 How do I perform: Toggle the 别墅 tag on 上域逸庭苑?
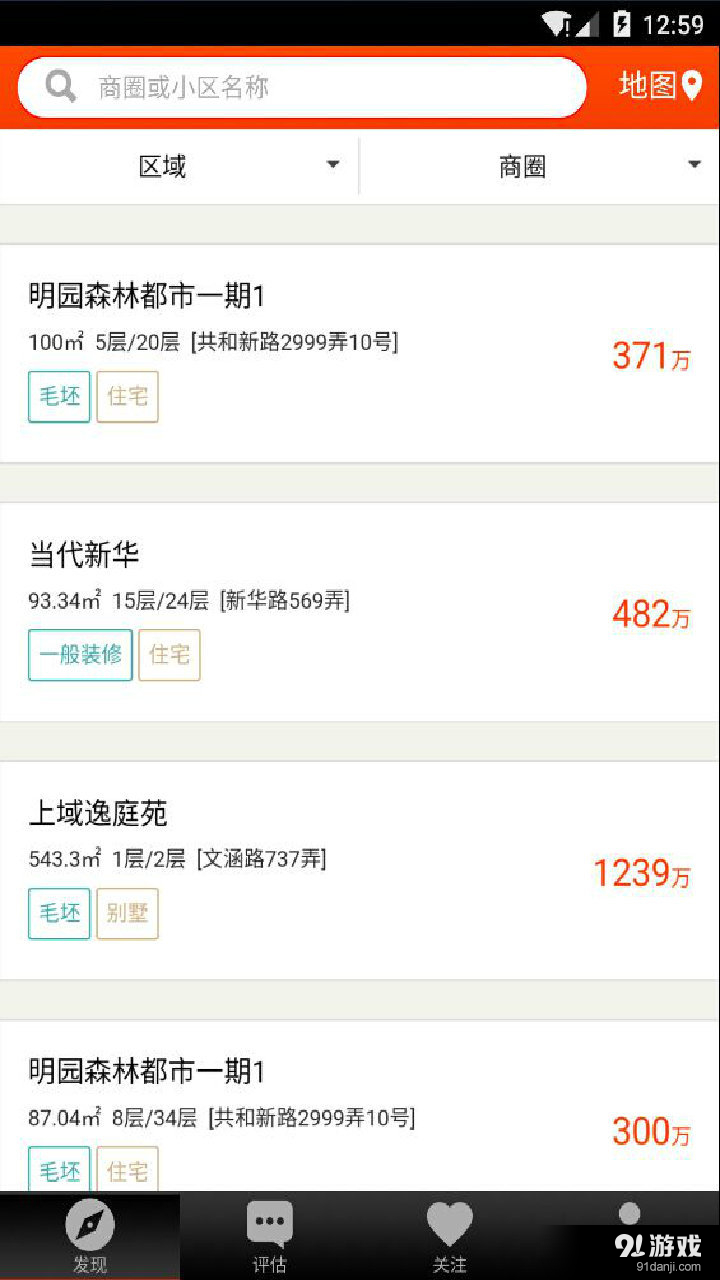127,913
